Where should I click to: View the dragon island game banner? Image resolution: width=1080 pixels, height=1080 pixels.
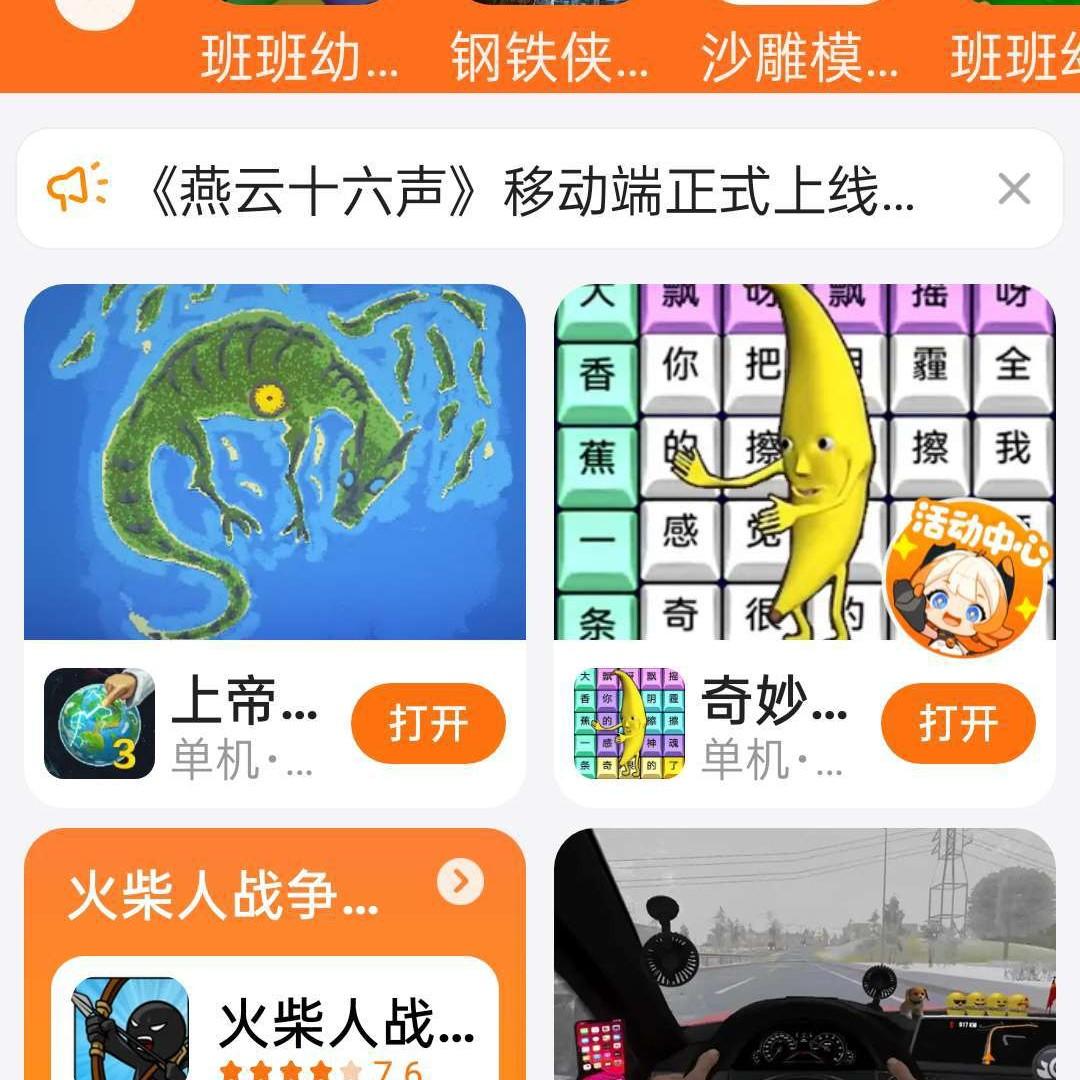pos(275,462)
